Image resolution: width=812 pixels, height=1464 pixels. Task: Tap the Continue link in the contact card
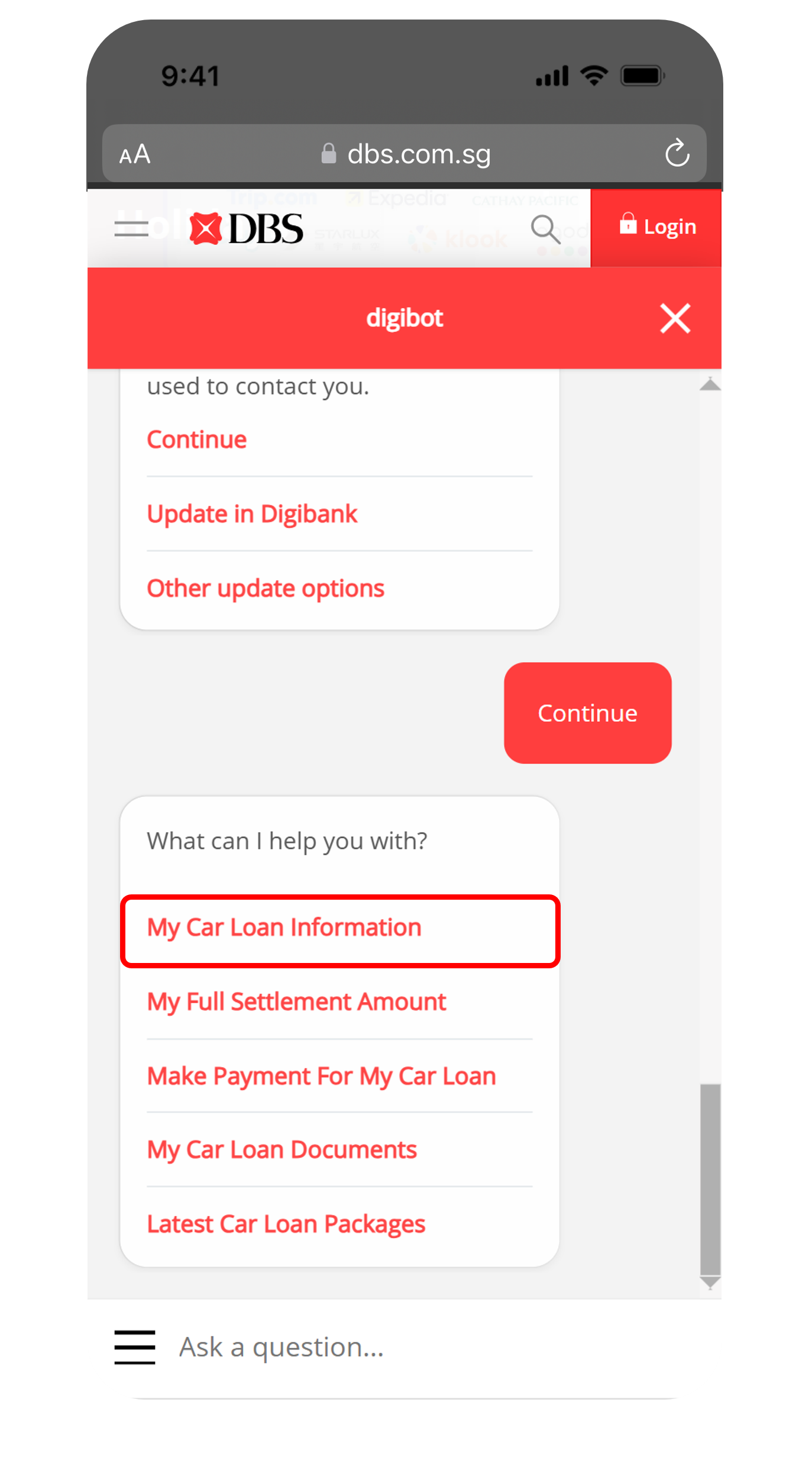[196, 439]
